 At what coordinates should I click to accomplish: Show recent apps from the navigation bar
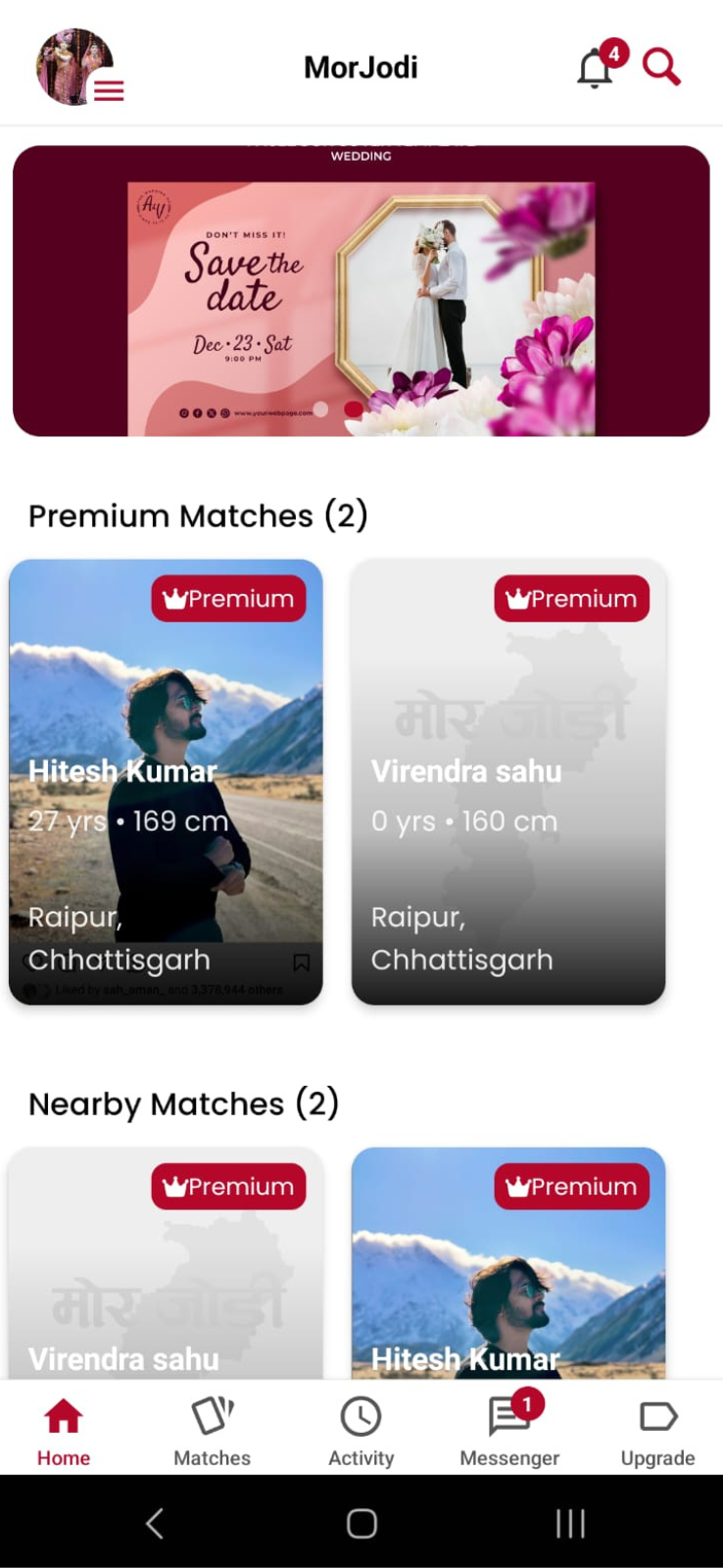pyautogui.click(x=570, y=1523)
